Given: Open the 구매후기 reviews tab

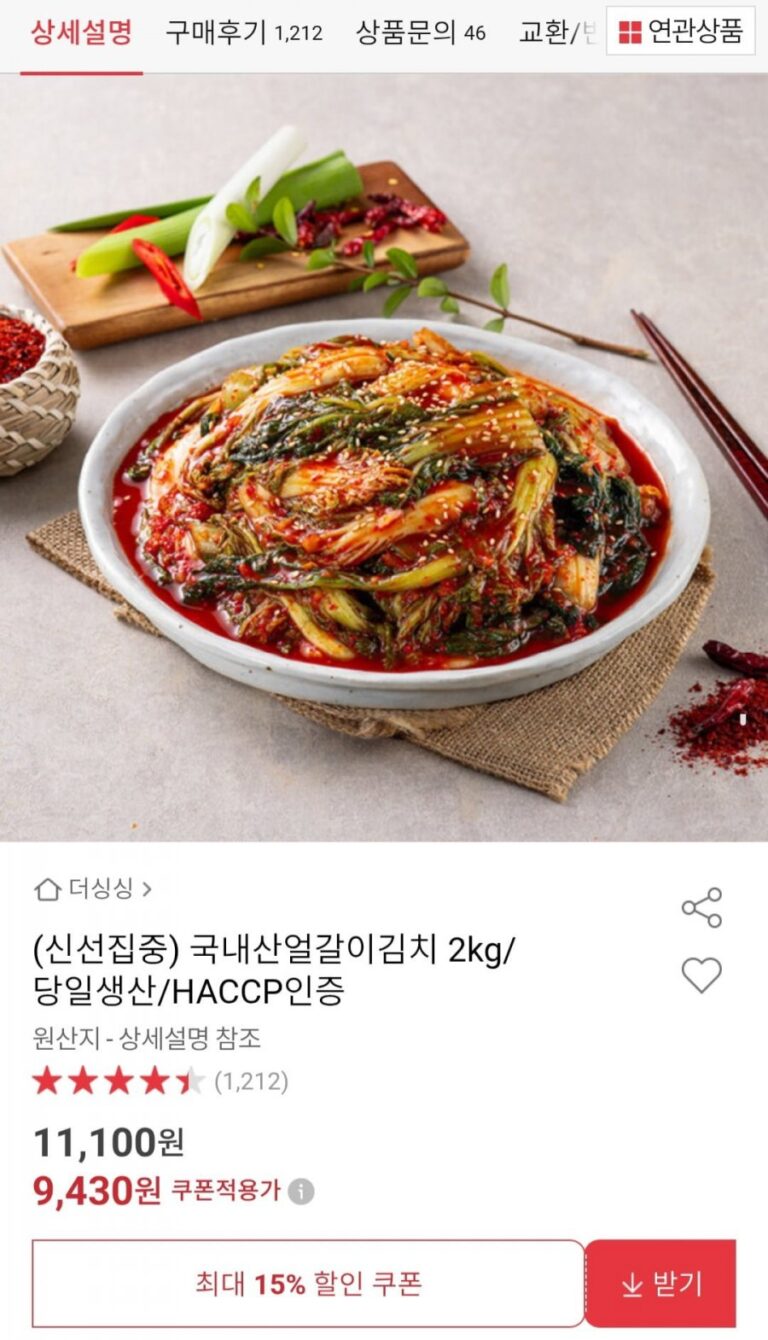Looking at the screenshot, I should point(244,33).
